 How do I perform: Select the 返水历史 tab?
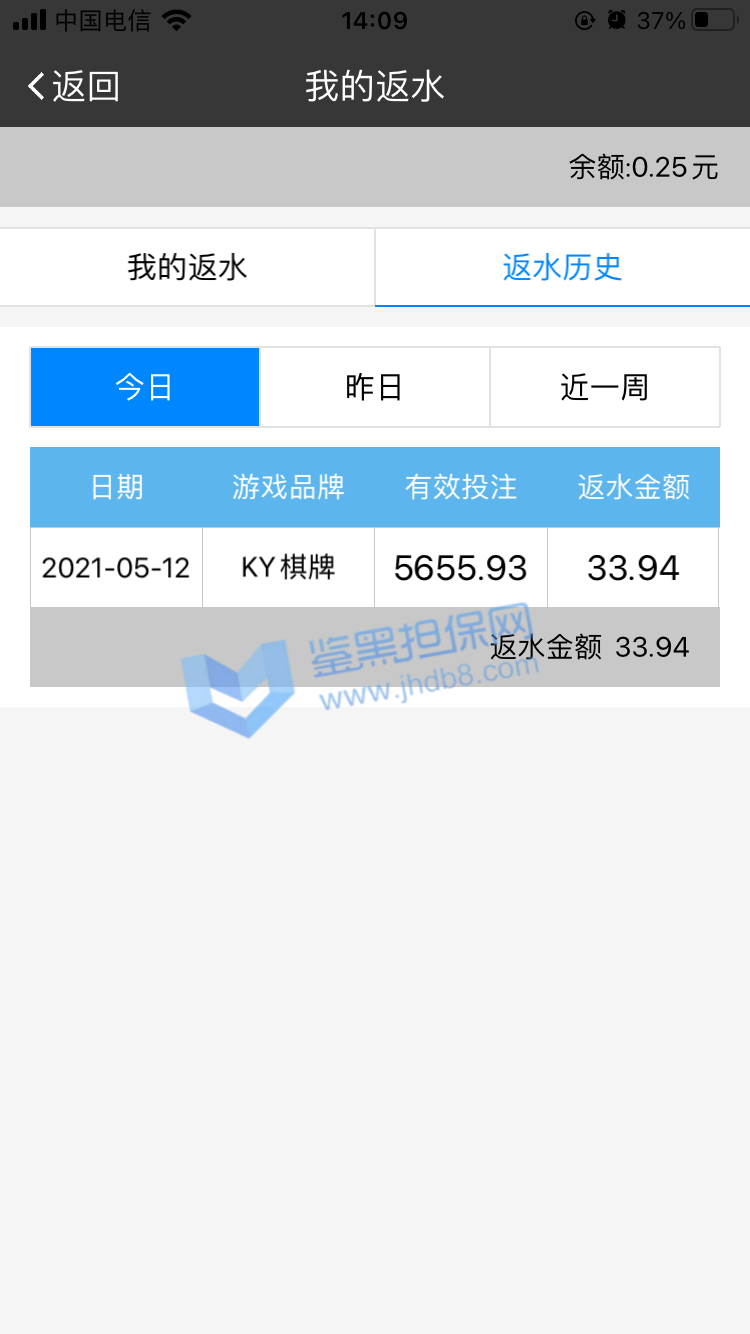(x=562, y=267)
